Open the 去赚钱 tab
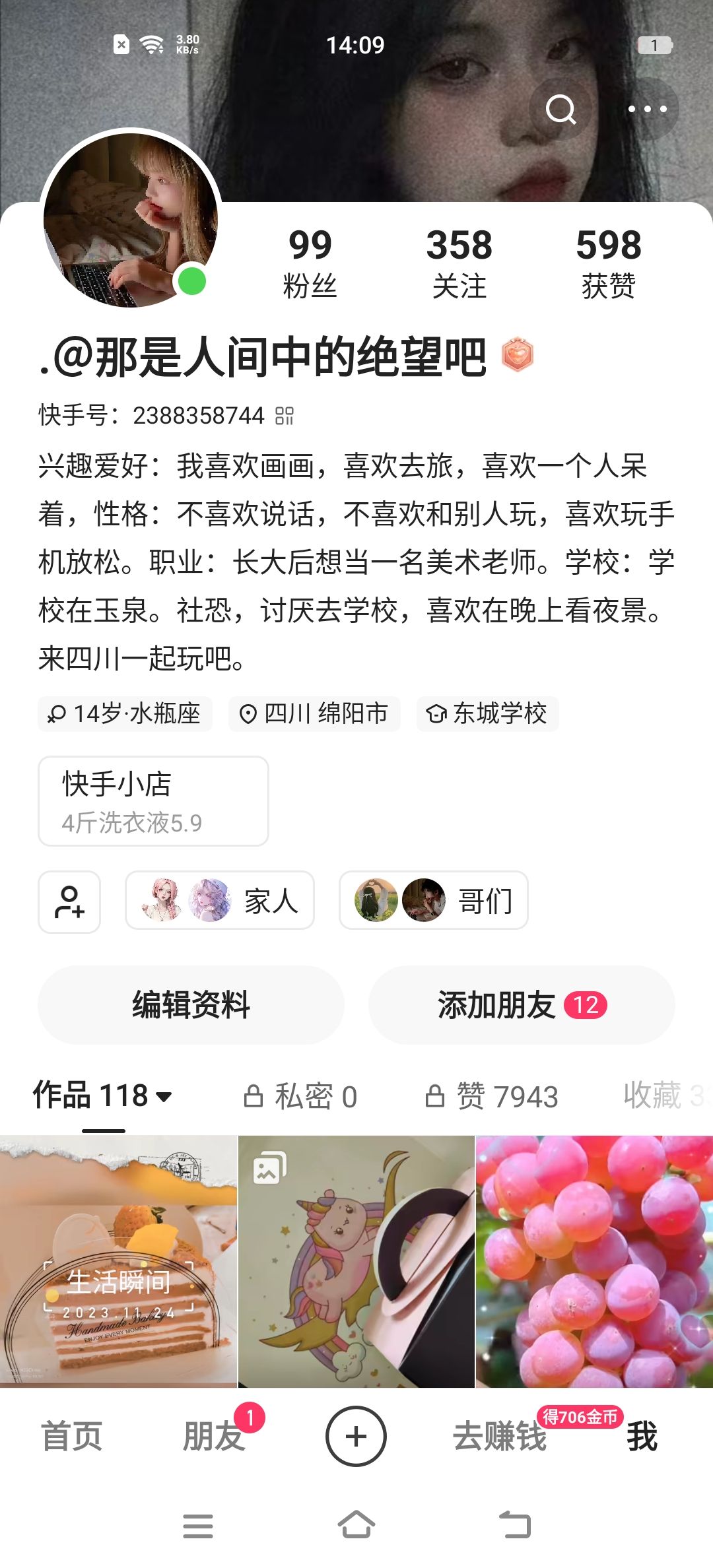The height and width of the screenshot is (1568, 713). [500, 1437]
